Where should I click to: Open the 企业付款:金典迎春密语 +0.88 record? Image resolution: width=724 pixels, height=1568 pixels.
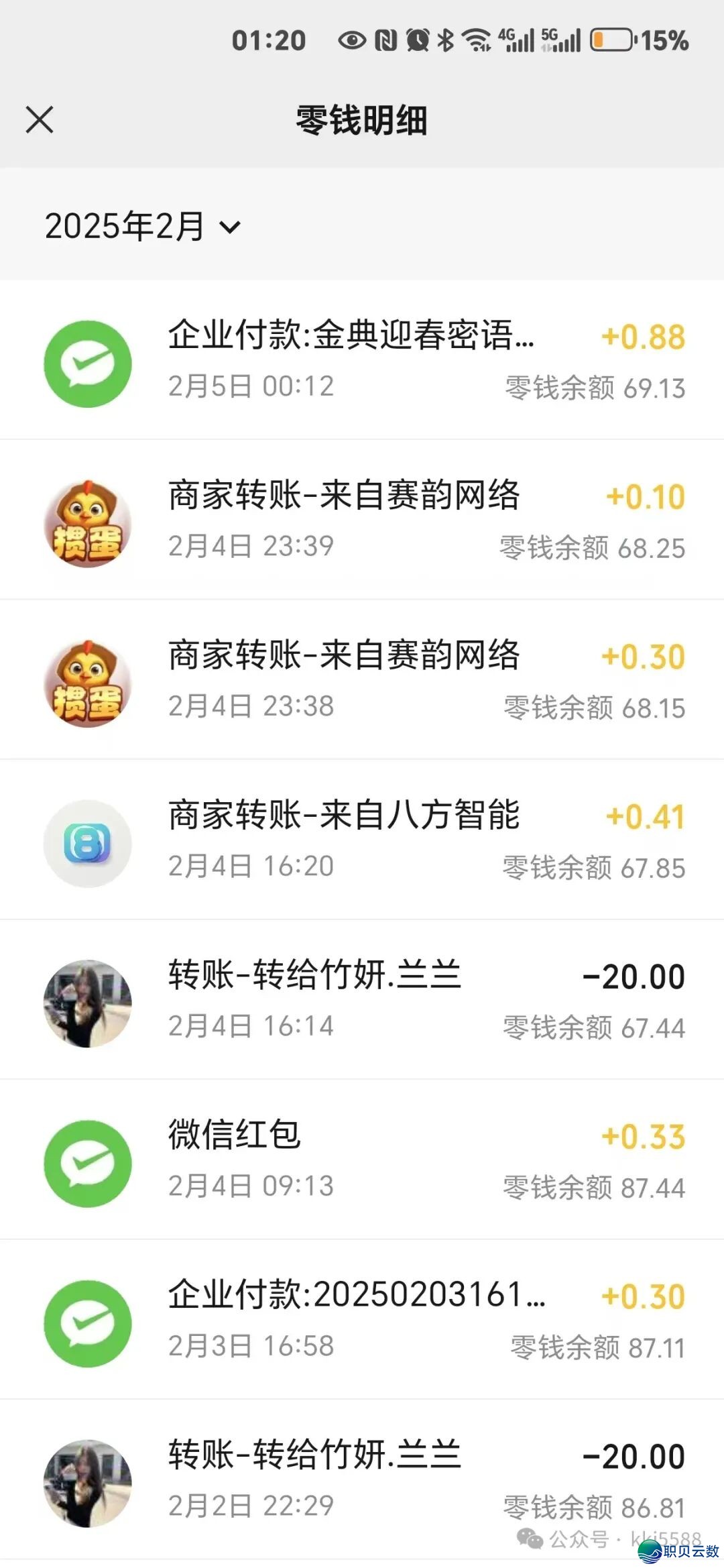[362, 360]
